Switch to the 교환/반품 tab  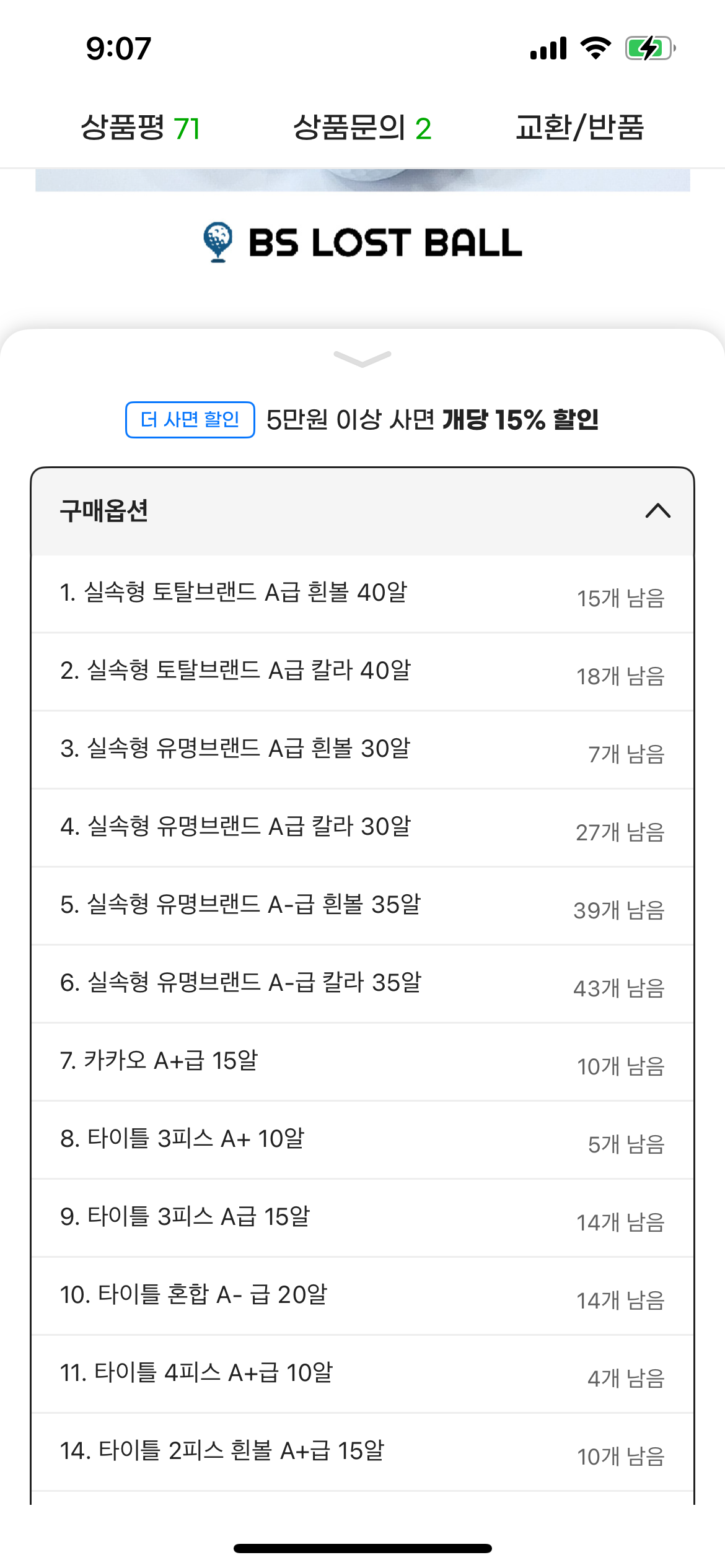[x=580, y=128]
